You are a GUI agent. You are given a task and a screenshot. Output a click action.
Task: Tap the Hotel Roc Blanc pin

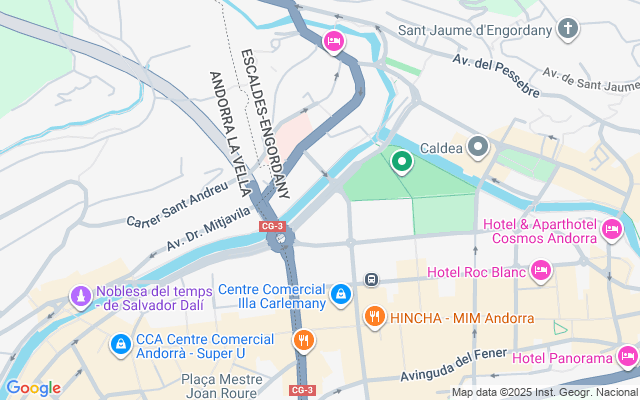(541, 270)
